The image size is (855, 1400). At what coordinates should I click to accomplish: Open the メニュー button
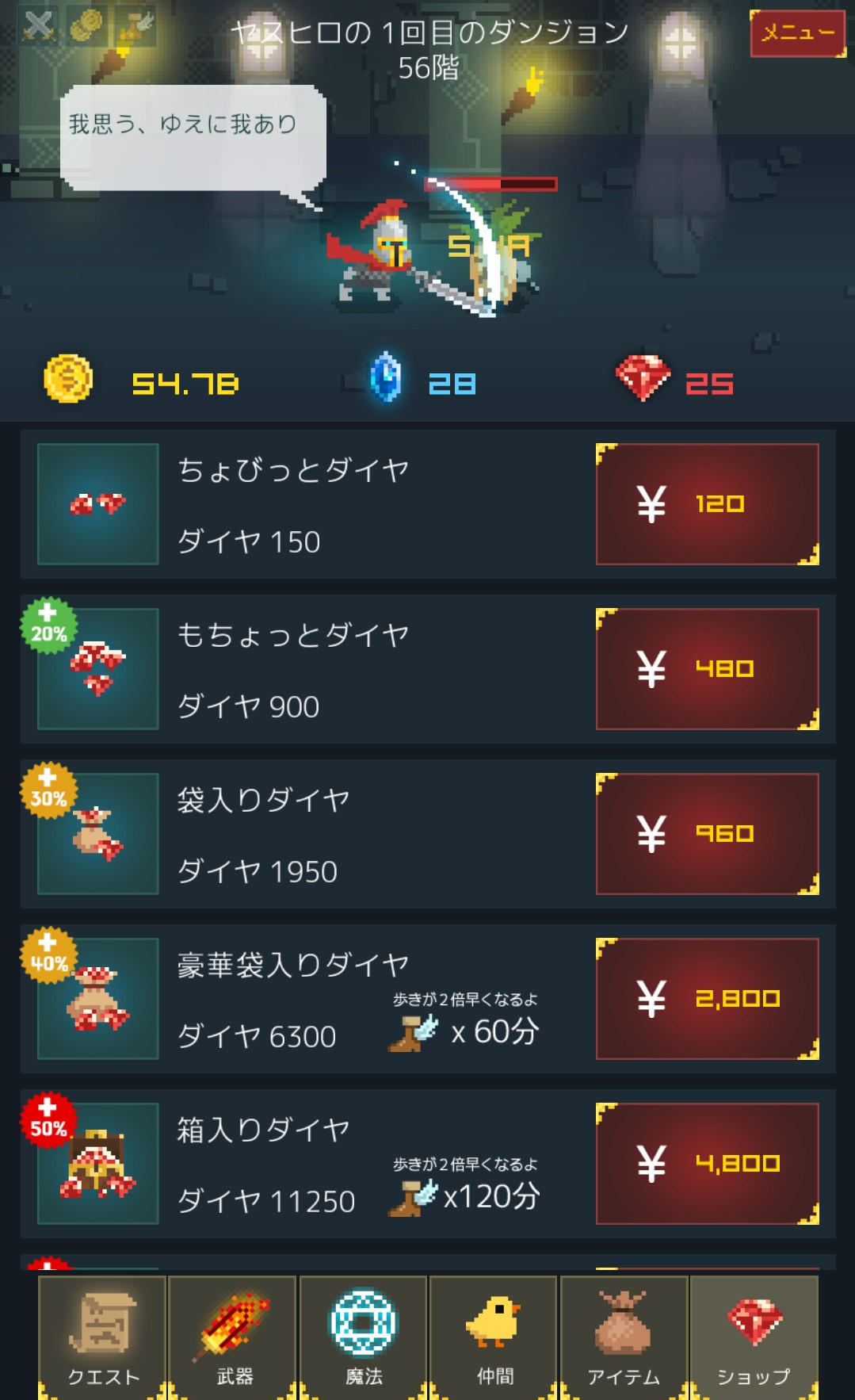797,33
